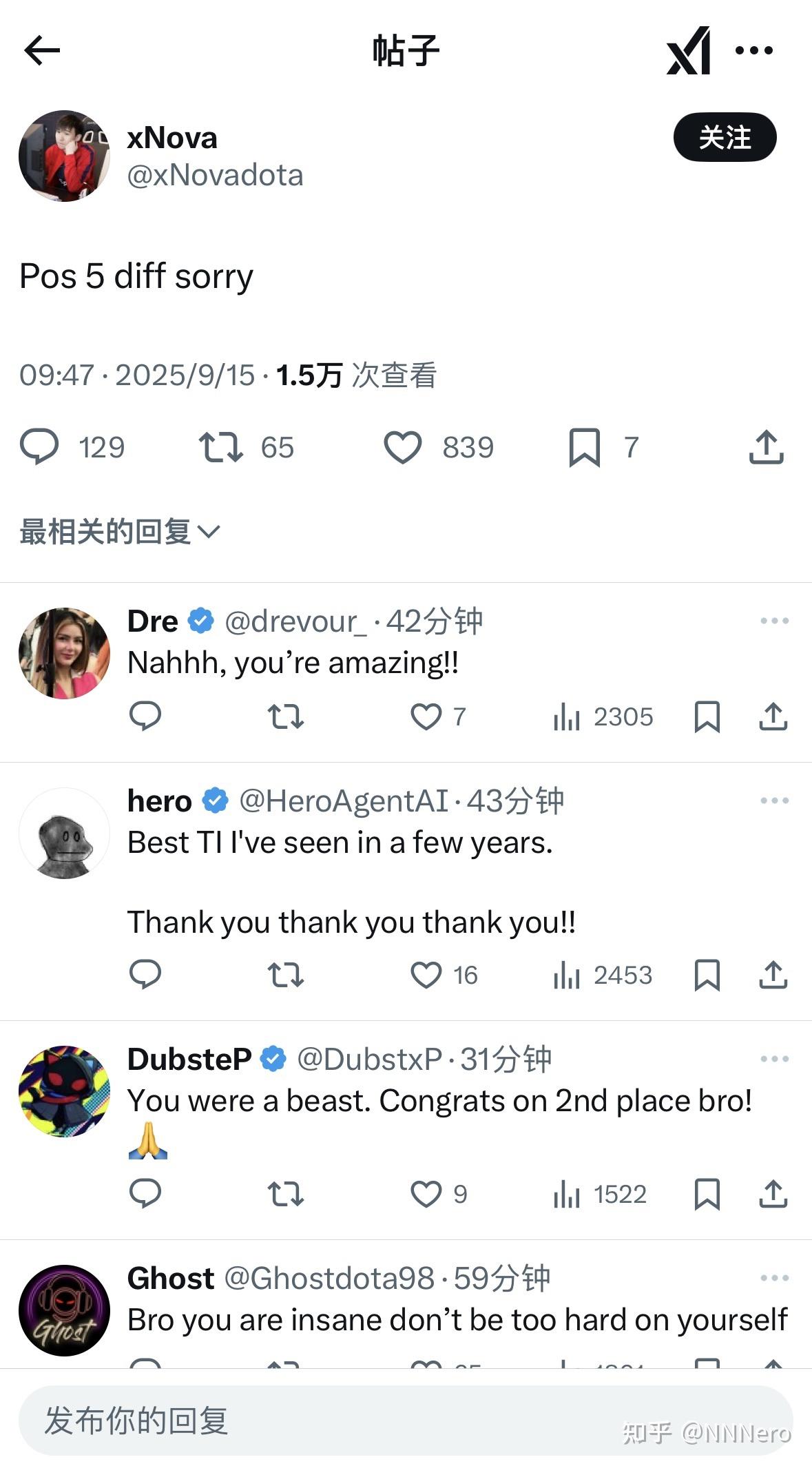Viewport: 812px width, 1466px height.
Task: Share hero's reply
Action: (x=773, y=975)
